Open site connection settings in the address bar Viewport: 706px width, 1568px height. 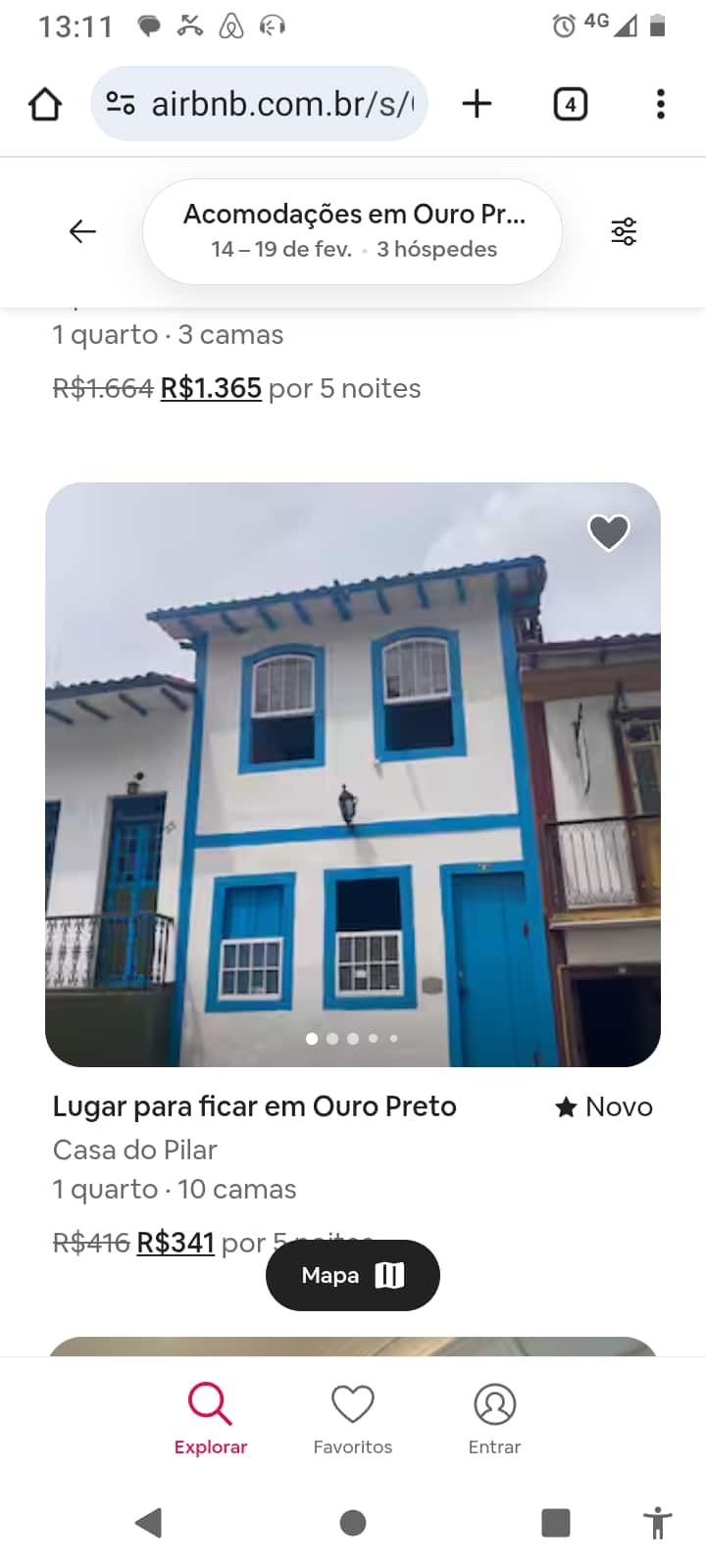click(119, 103)
